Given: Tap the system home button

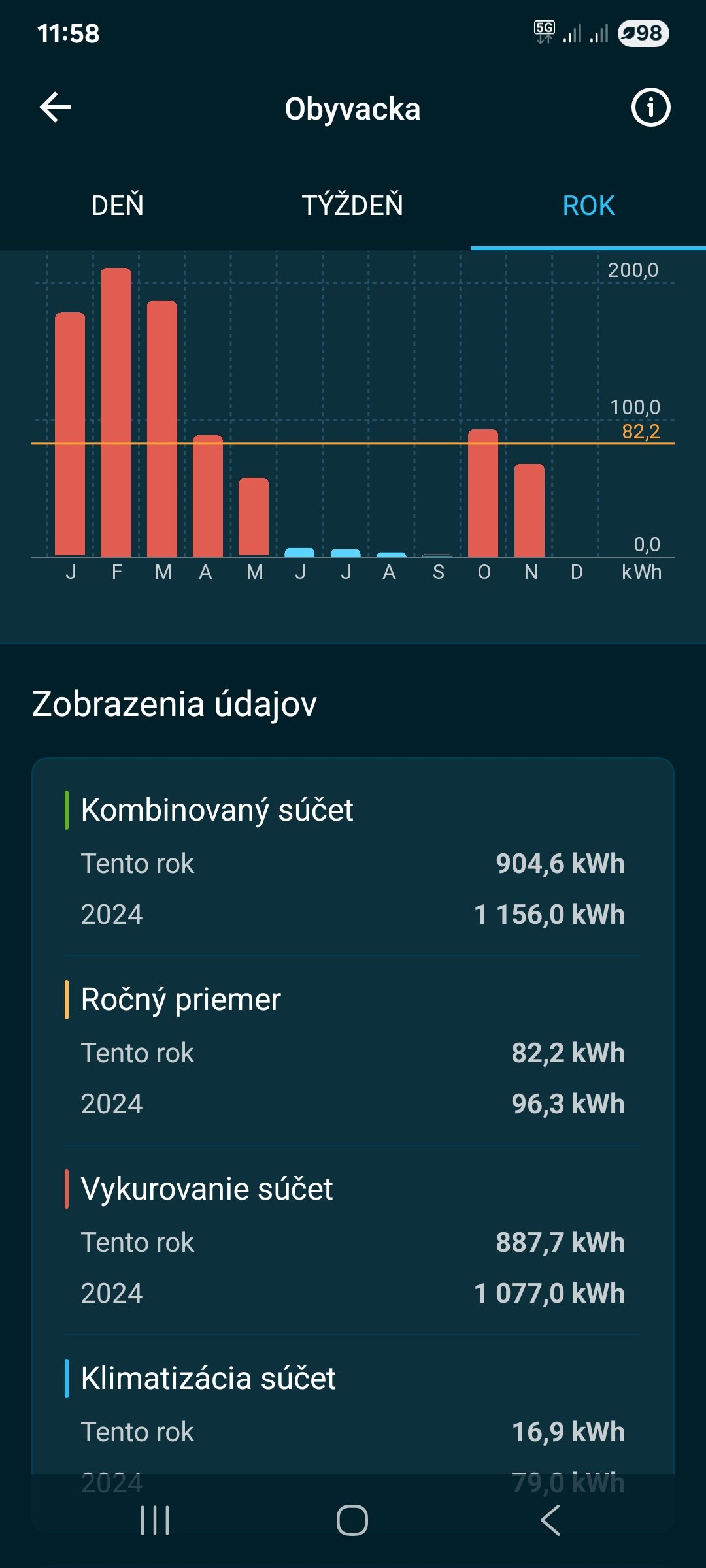Looking at the screenshot, I should tap(352, 1520).
